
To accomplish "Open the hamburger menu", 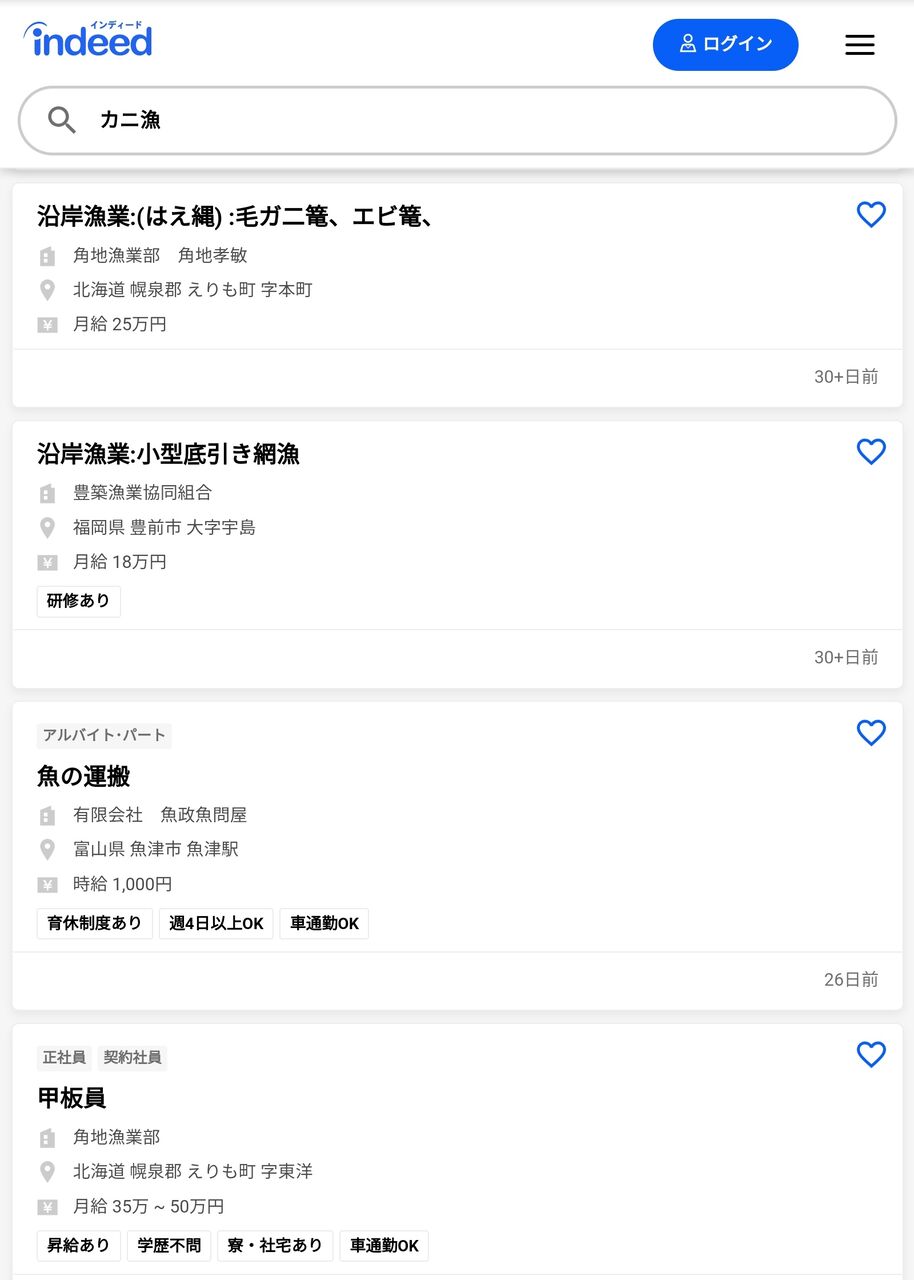I will 859,45.
